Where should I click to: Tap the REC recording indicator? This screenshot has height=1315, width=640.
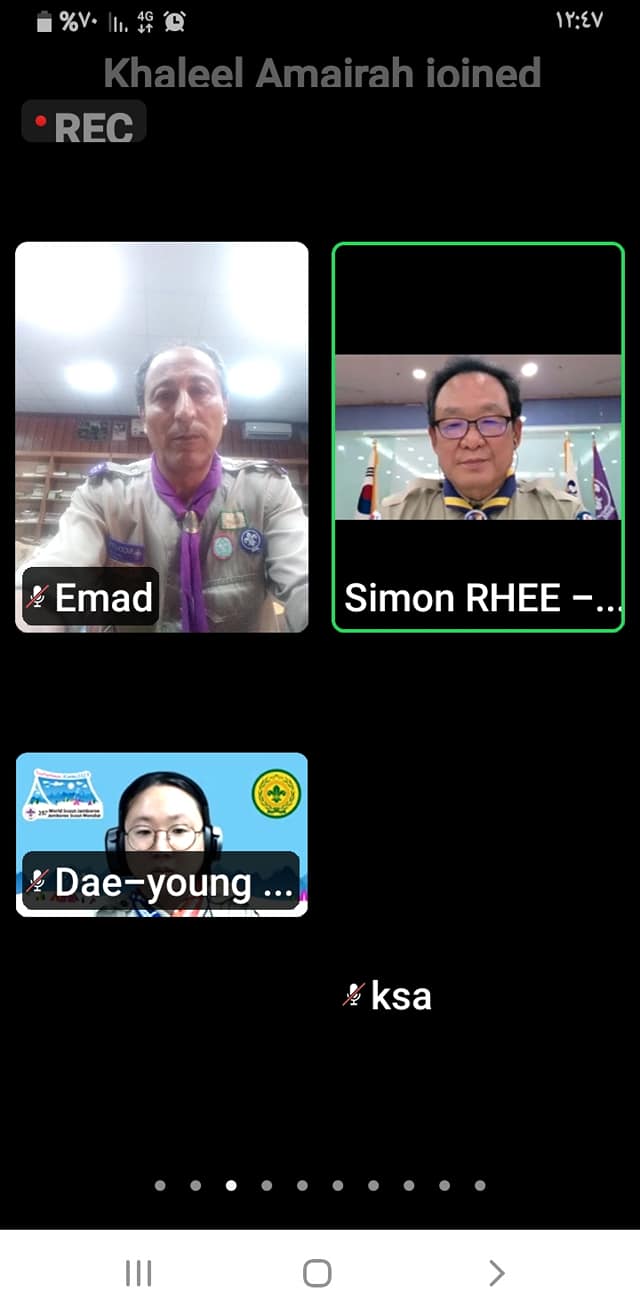[84, 126]
